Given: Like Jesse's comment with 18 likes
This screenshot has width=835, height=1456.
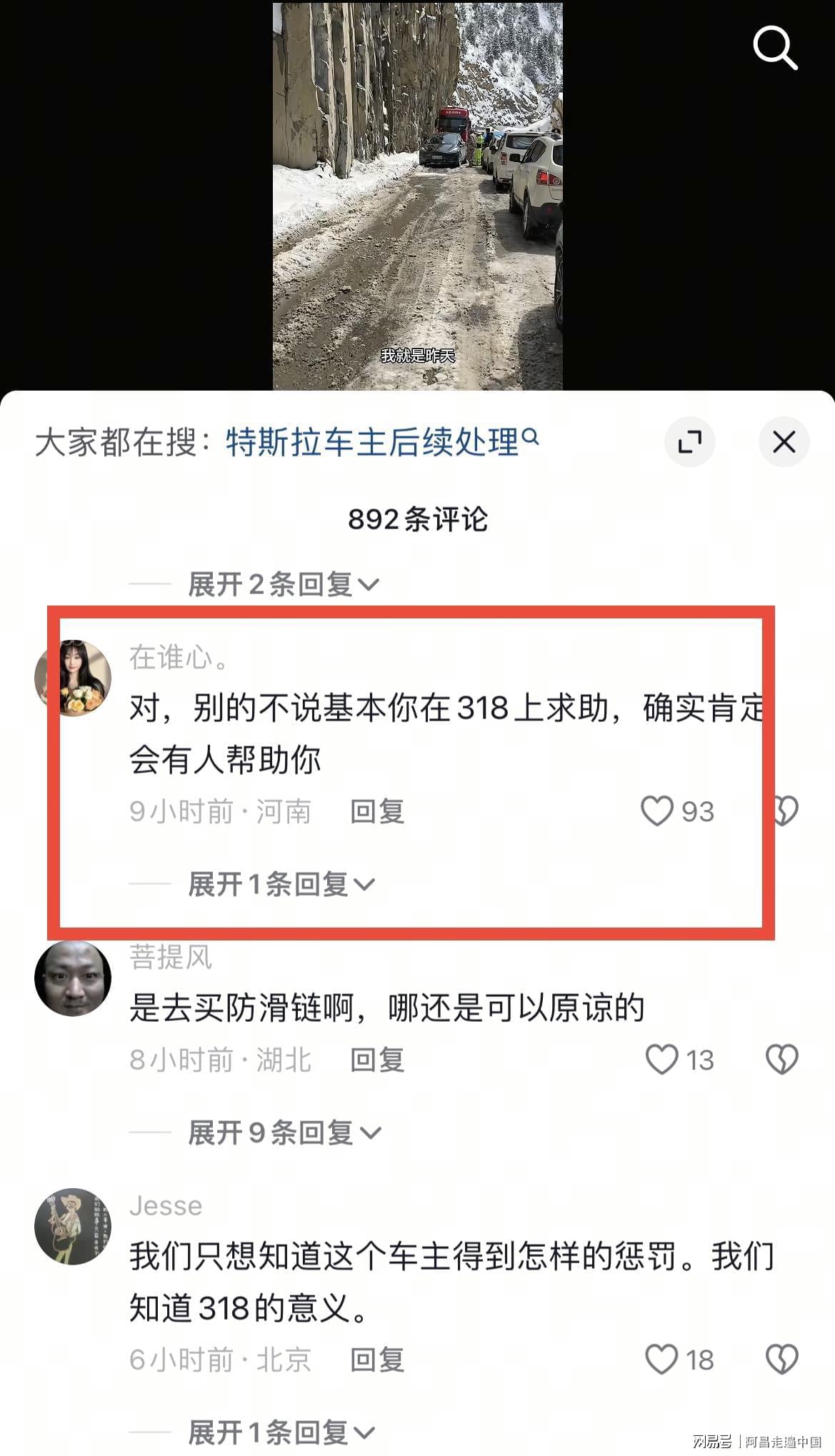Looking at the screenshot, I should click(679, 1360).
